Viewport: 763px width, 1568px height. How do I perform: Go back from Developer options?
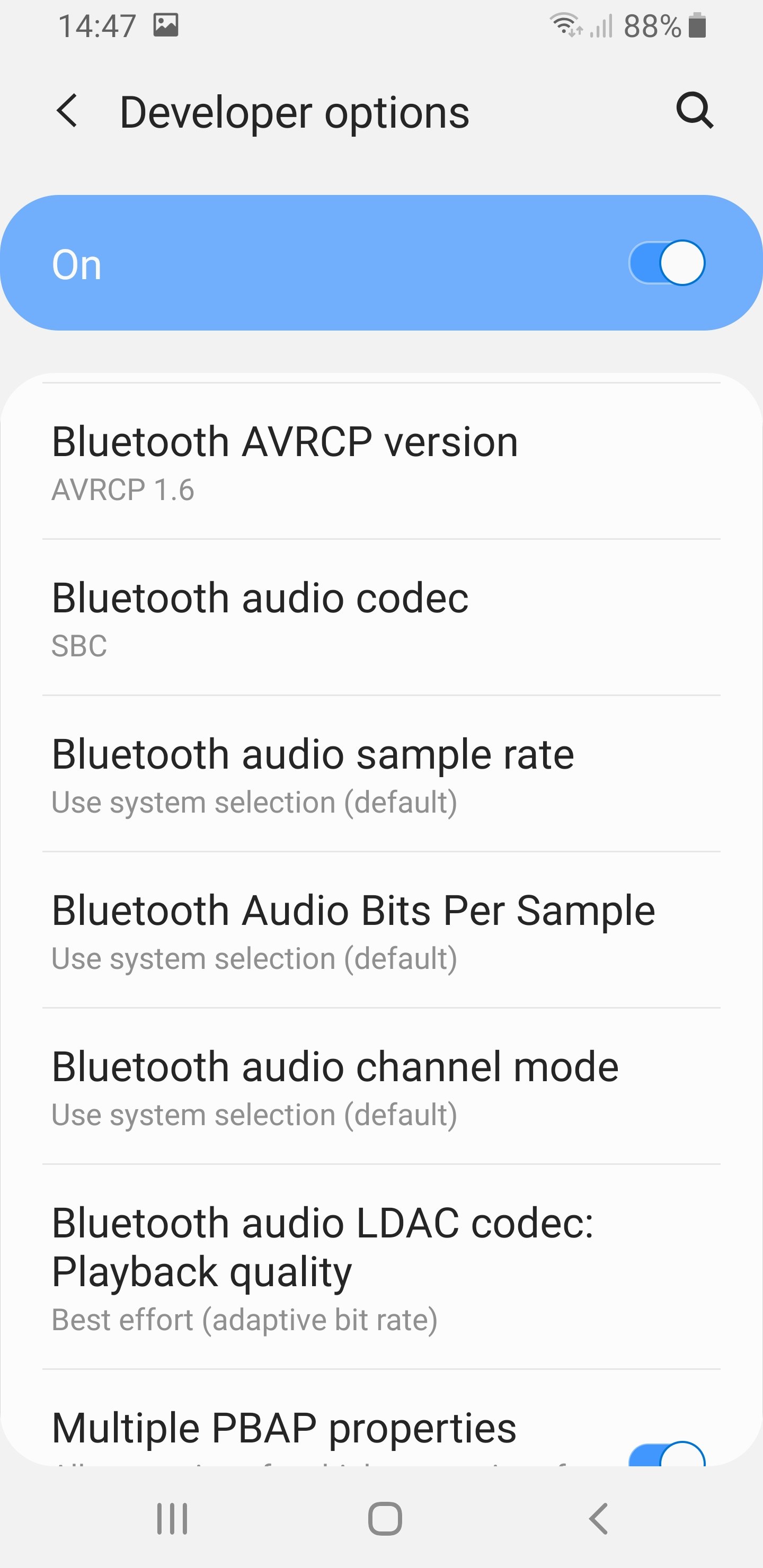pyautogui.click(x=67, y=111)
